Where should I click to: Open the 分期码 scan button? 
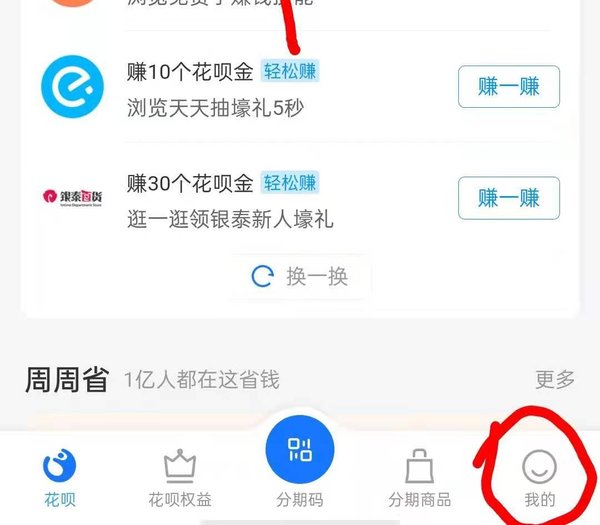[300, 450]
